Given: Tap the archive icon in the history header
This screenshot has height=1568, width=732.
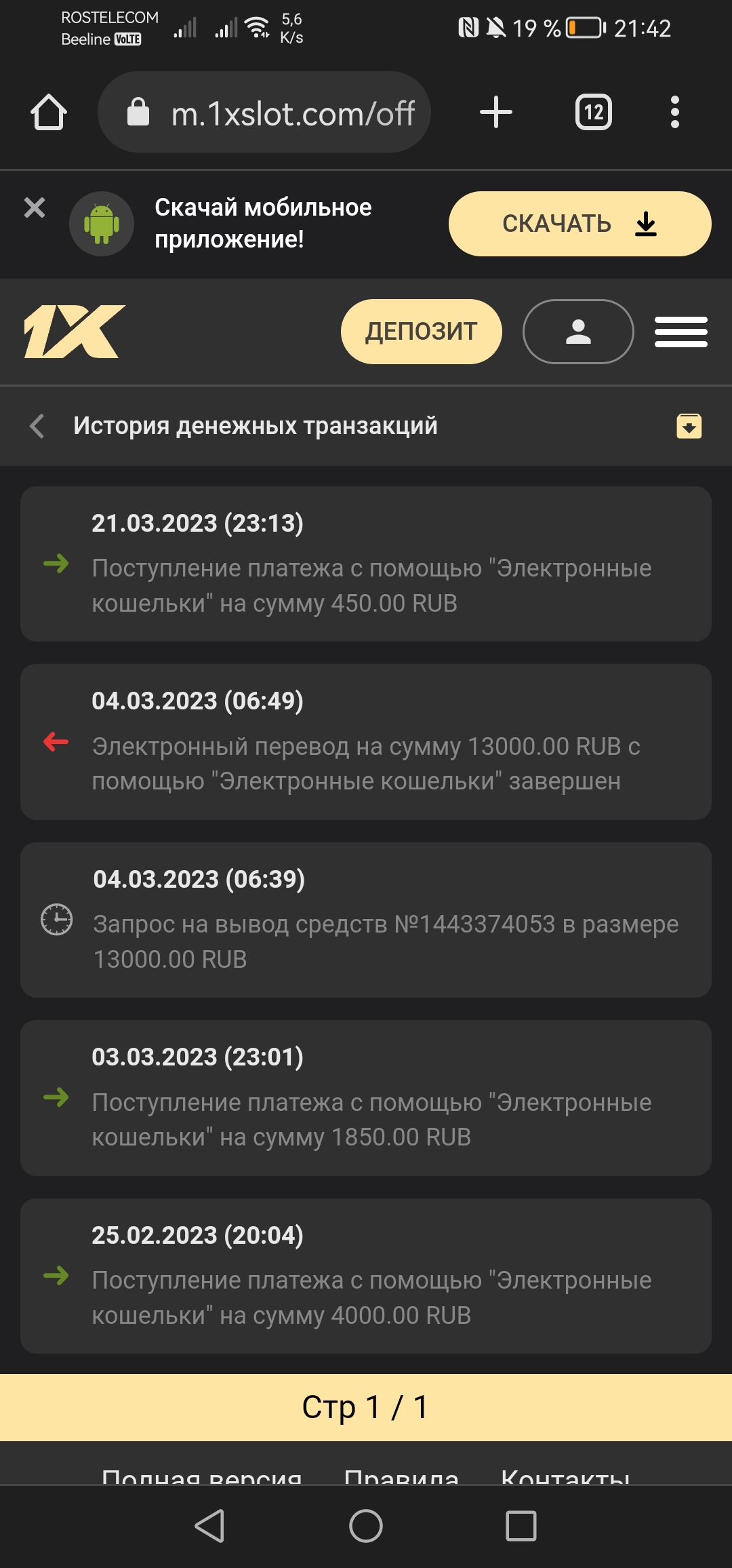Looking at the screenshot, I should 689,426.
